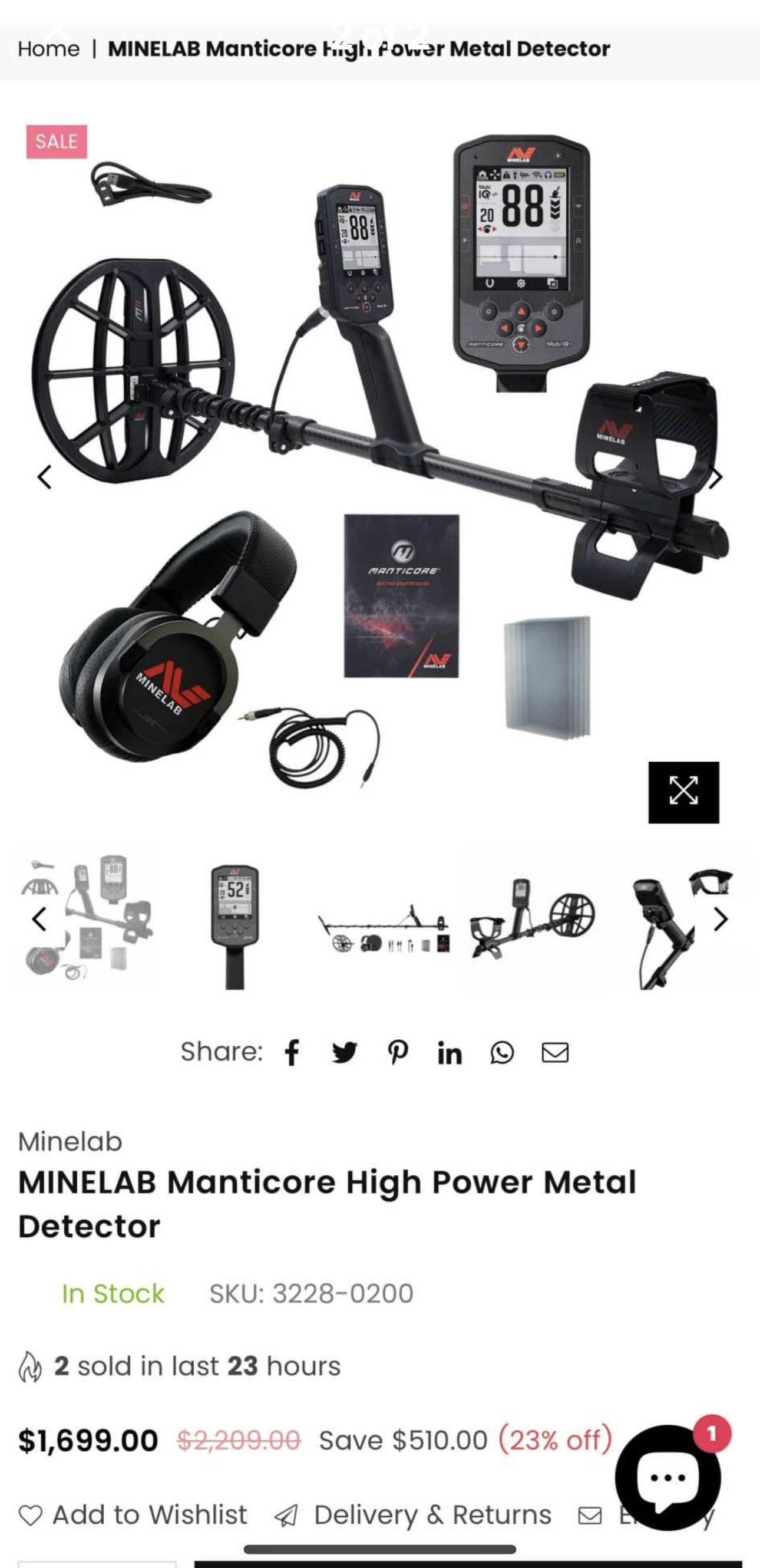Open Delivery & Returns info

pyautogui.click(x=414, y=1514)
